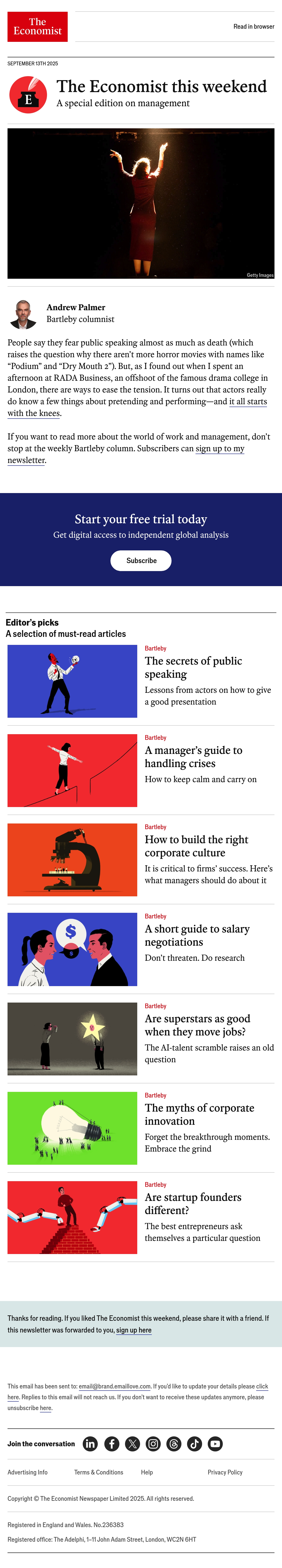282x1568 pixels.
Task: Tap the 'sign up here' link
Action: (x=134, y=1330)
